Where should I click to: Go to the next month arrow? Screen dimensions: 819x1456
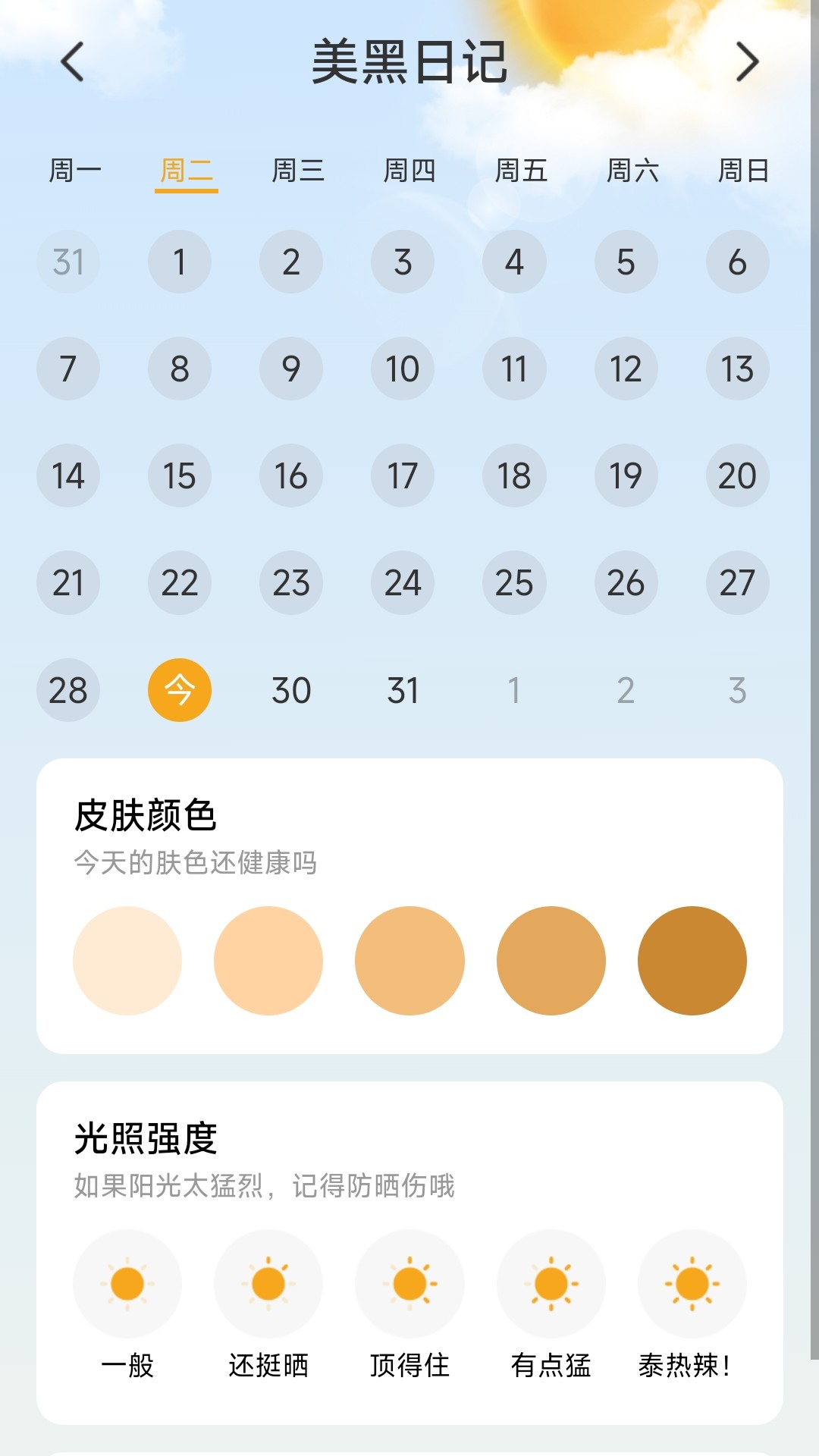click(x=747, y=61)
